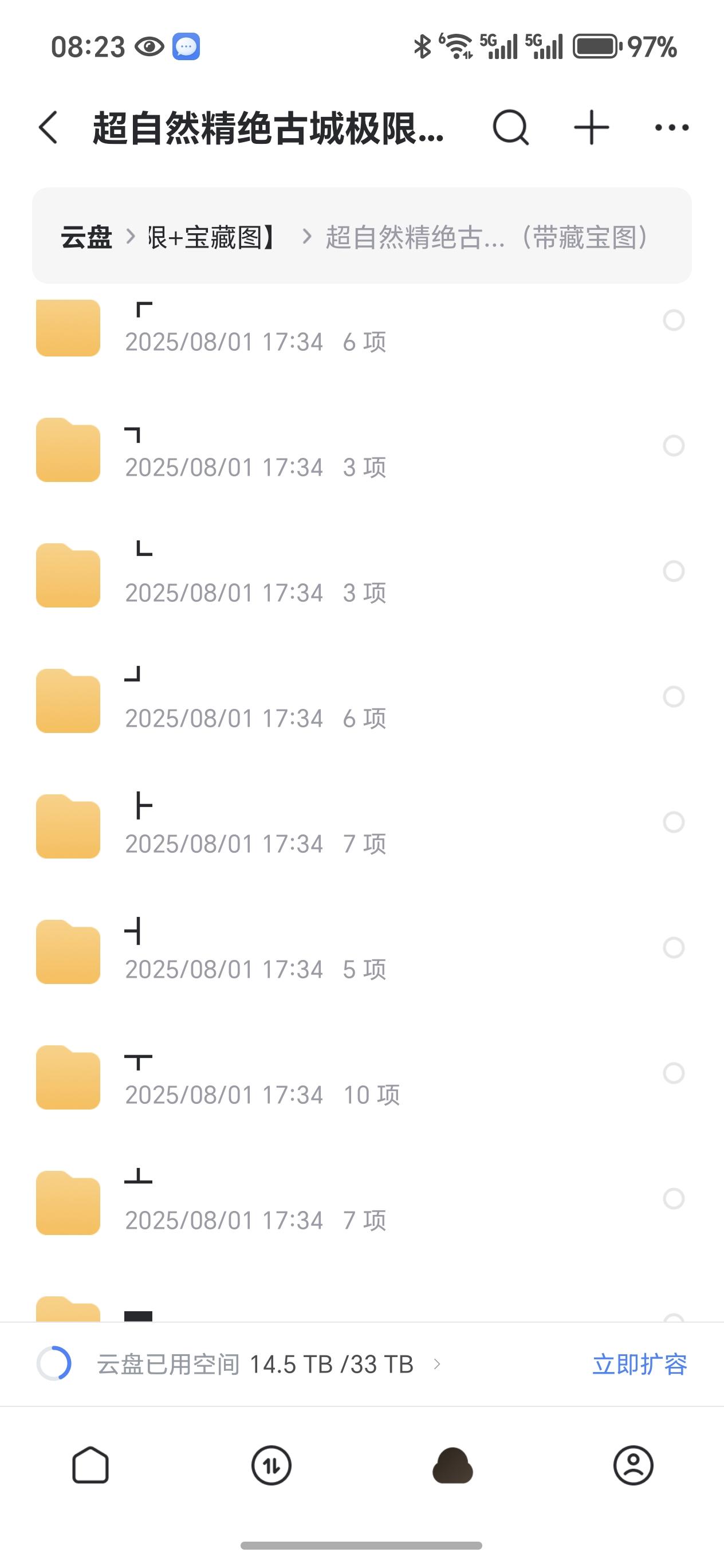Tap the plus icon to add new content

(x=591, y=128)
